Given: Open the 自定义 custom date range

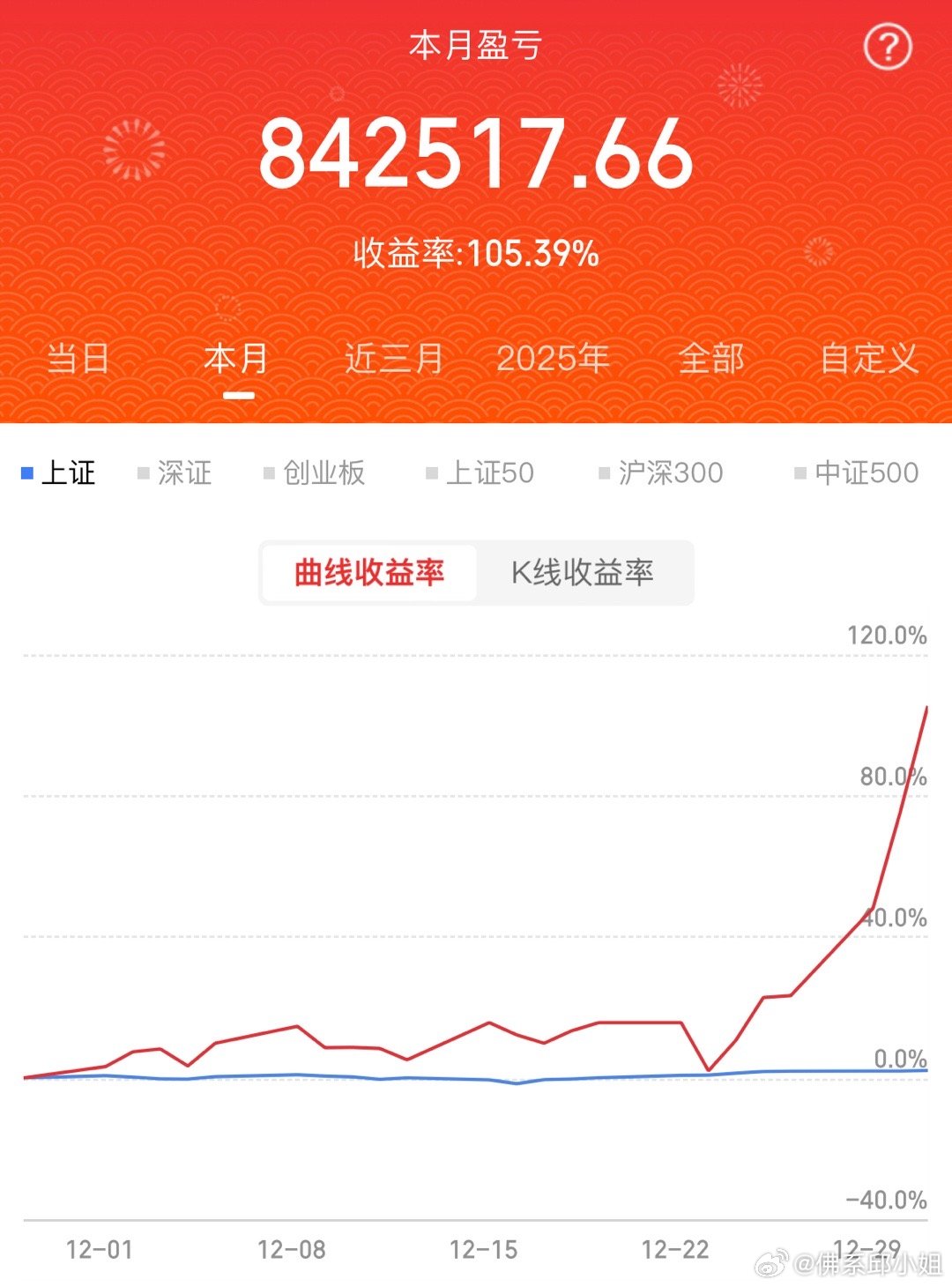Looking at the screenshot, I should coord(869,360).
